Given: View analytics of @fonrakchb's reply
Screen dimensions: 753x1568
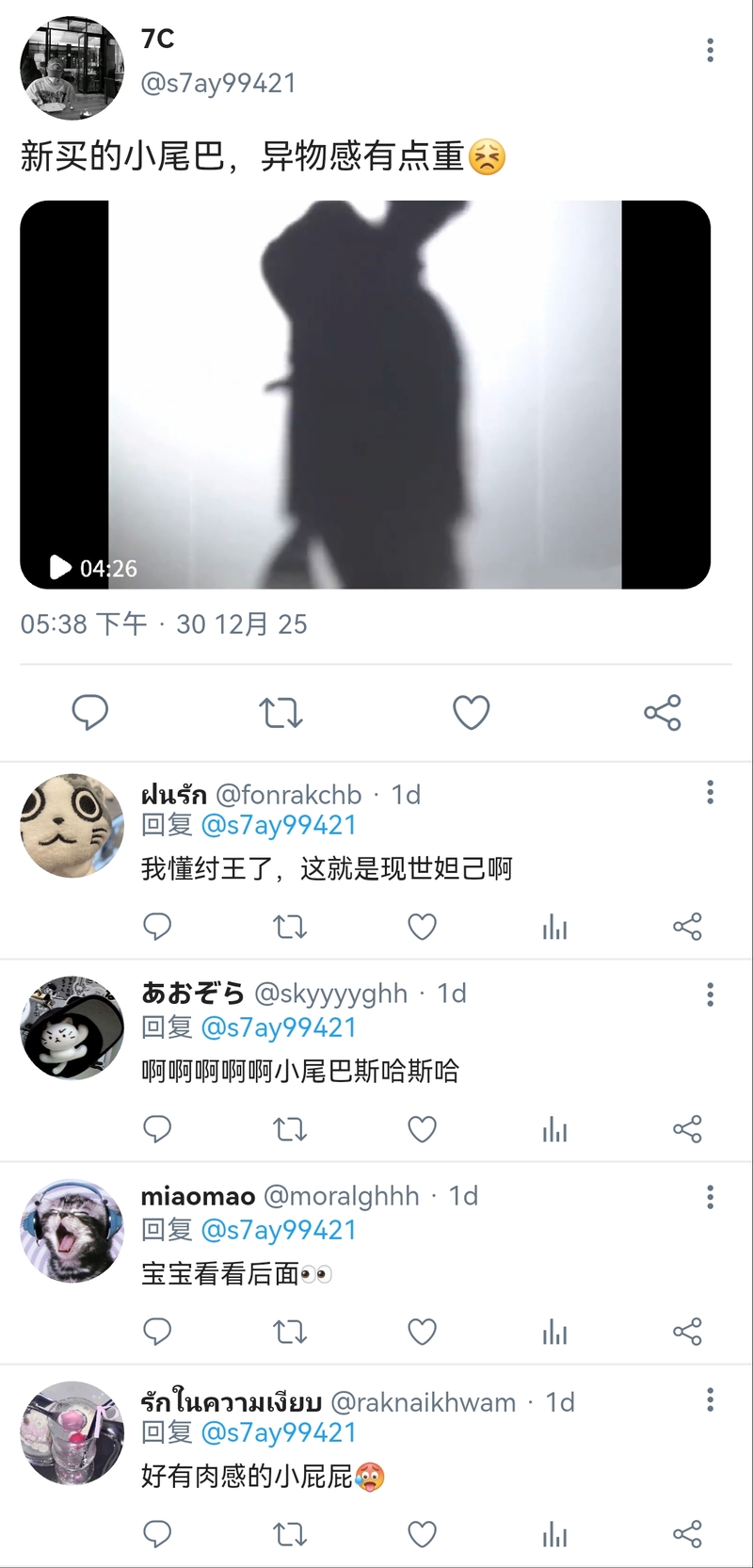Looking at the screenshot, I should 554,927.
